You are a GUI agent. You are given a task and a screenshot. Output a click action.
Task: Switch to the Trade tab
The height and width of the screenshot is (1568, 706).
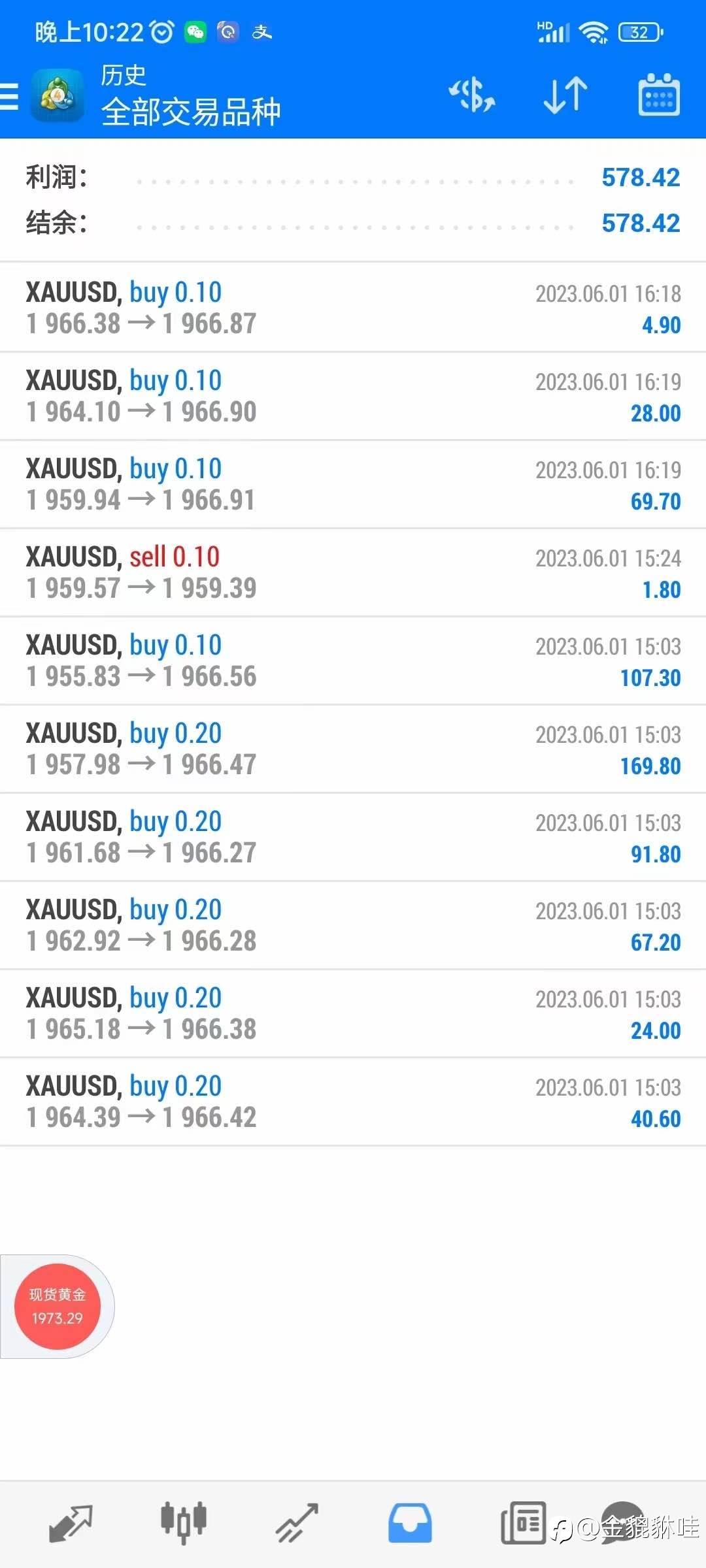pos(297,1523)
